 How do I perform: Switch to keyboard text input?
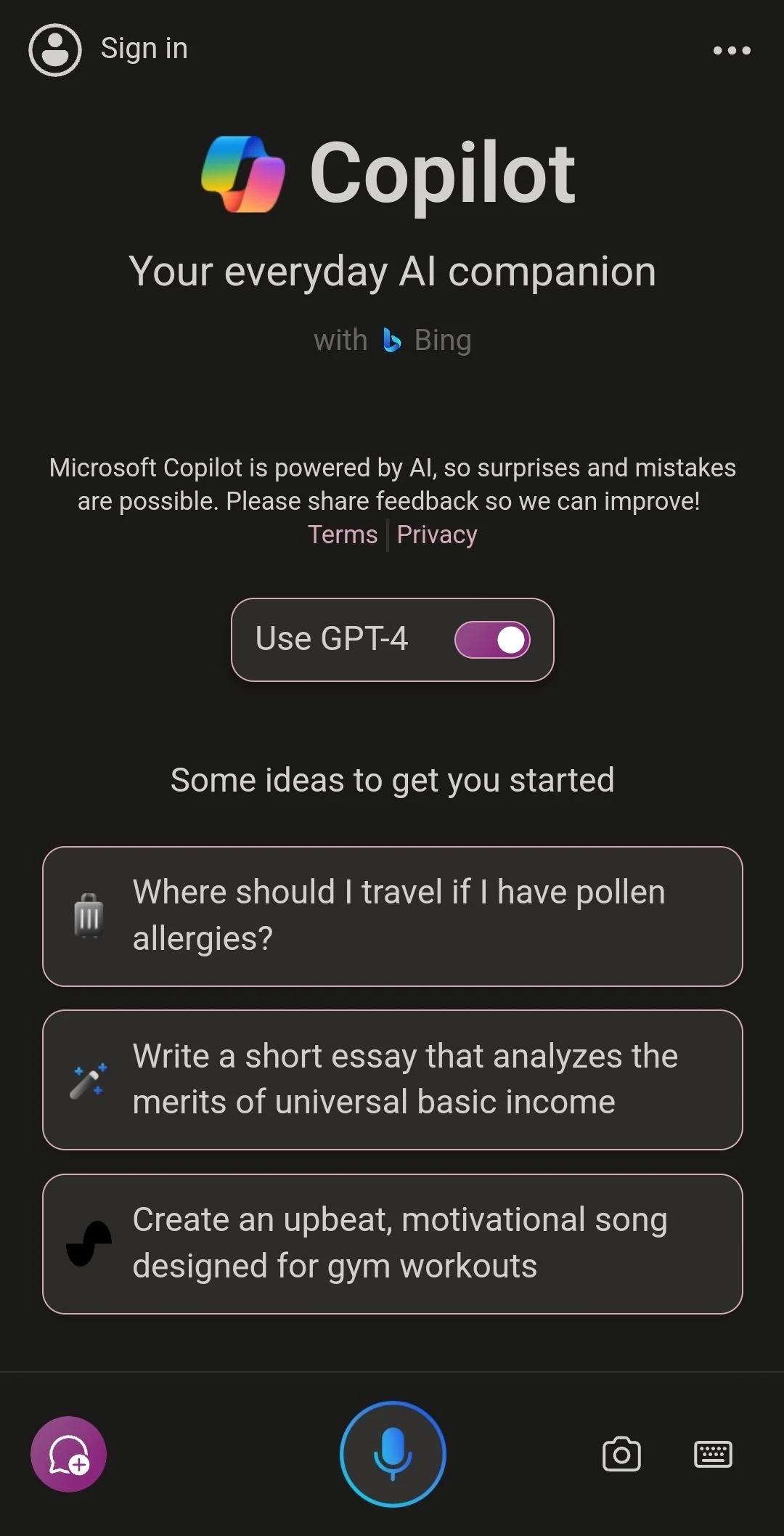pyautogui.click(x=713, y=1455)
